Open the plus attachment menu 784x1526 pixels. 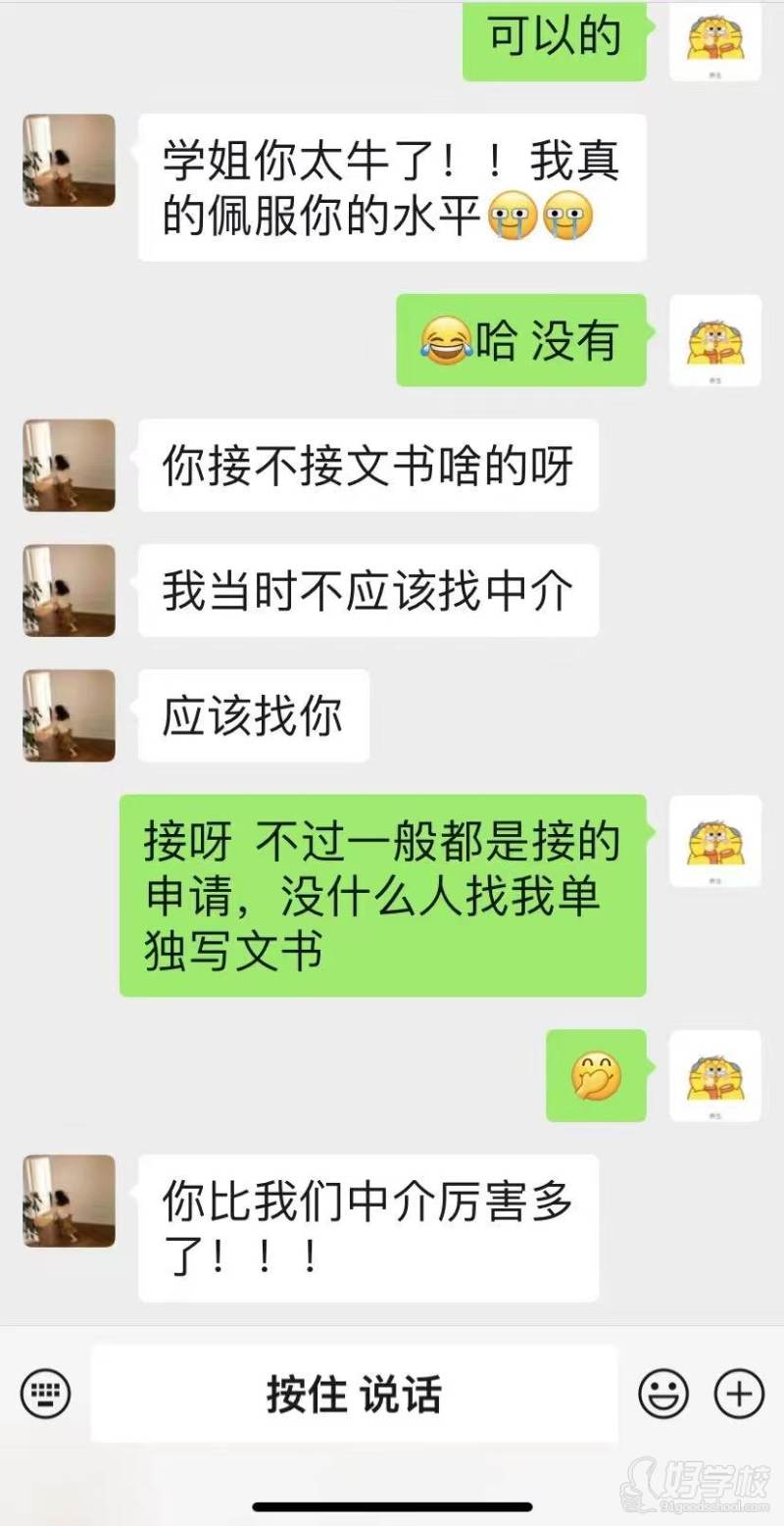pyautogui.click(x=739, y=1393)
